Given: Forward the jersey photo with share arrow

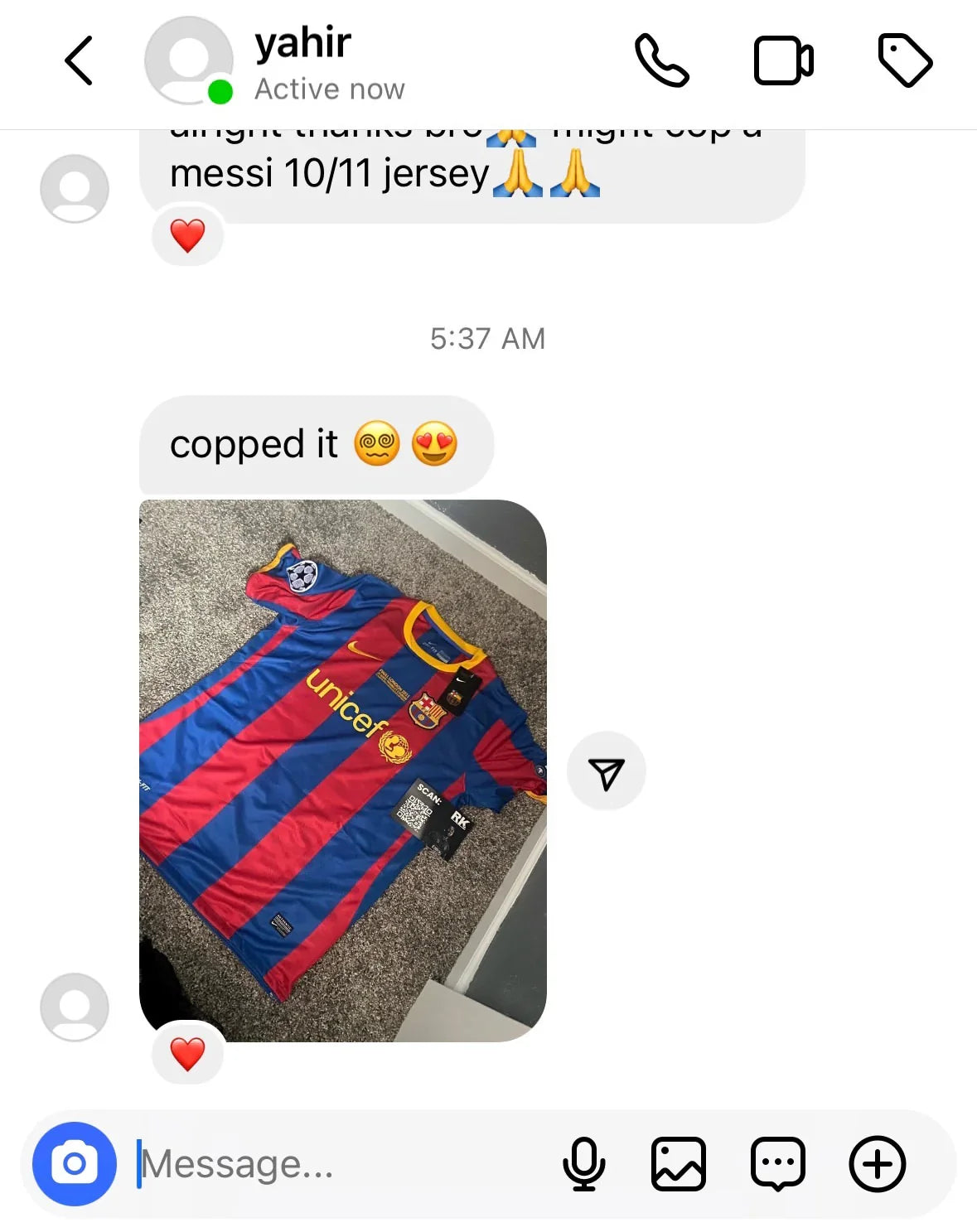Looking at the screenshot, I should point(606,771).
